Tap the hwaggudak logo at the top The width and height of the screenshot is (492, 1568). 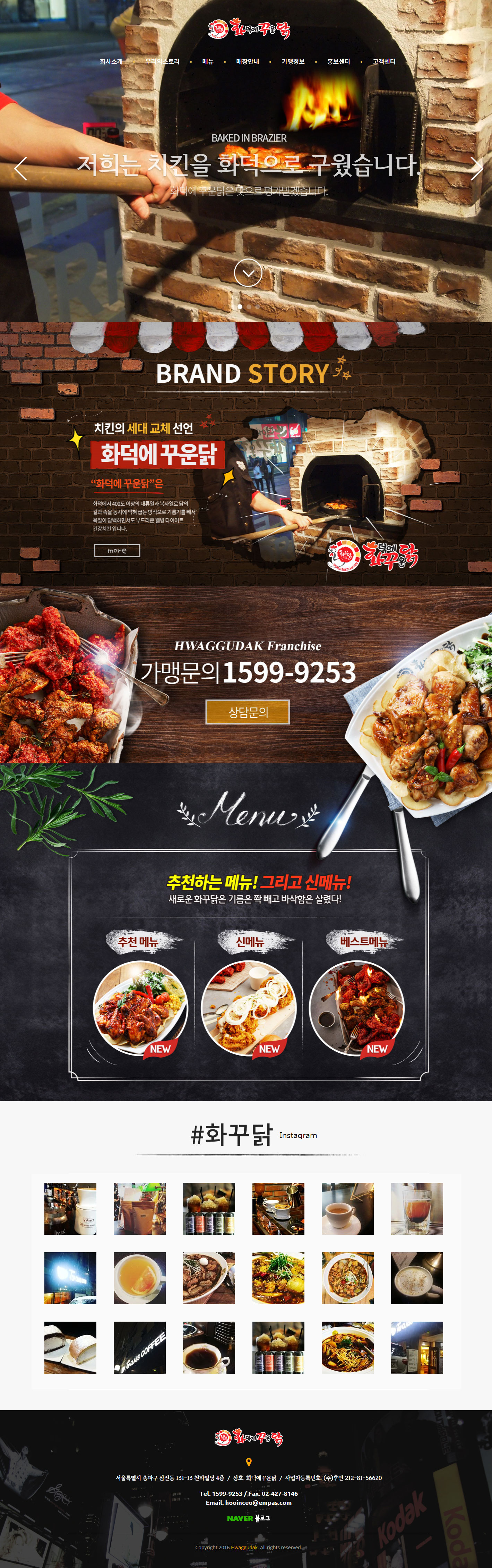tap(249, 28)
